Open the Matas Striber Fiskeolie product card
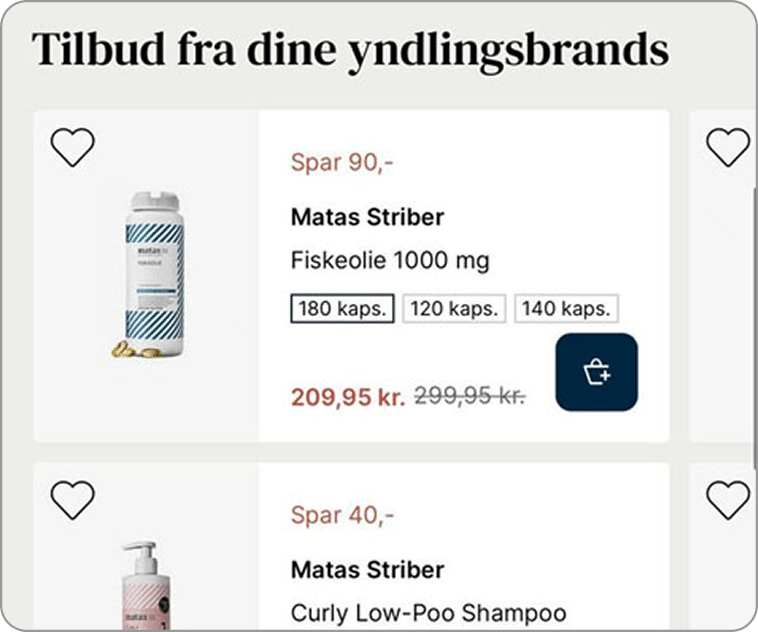The height and width of the screenshot is (632, 758). [x=390, y=240]
